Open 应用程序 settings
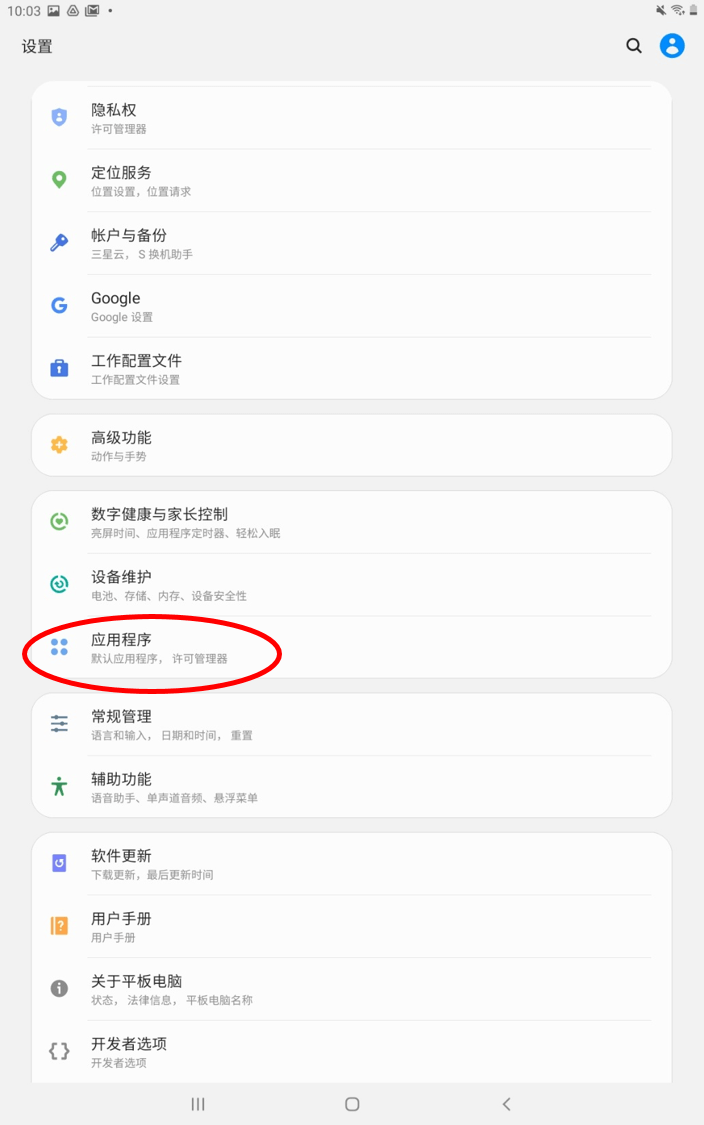704x1125 pixels. coord(350,648)
